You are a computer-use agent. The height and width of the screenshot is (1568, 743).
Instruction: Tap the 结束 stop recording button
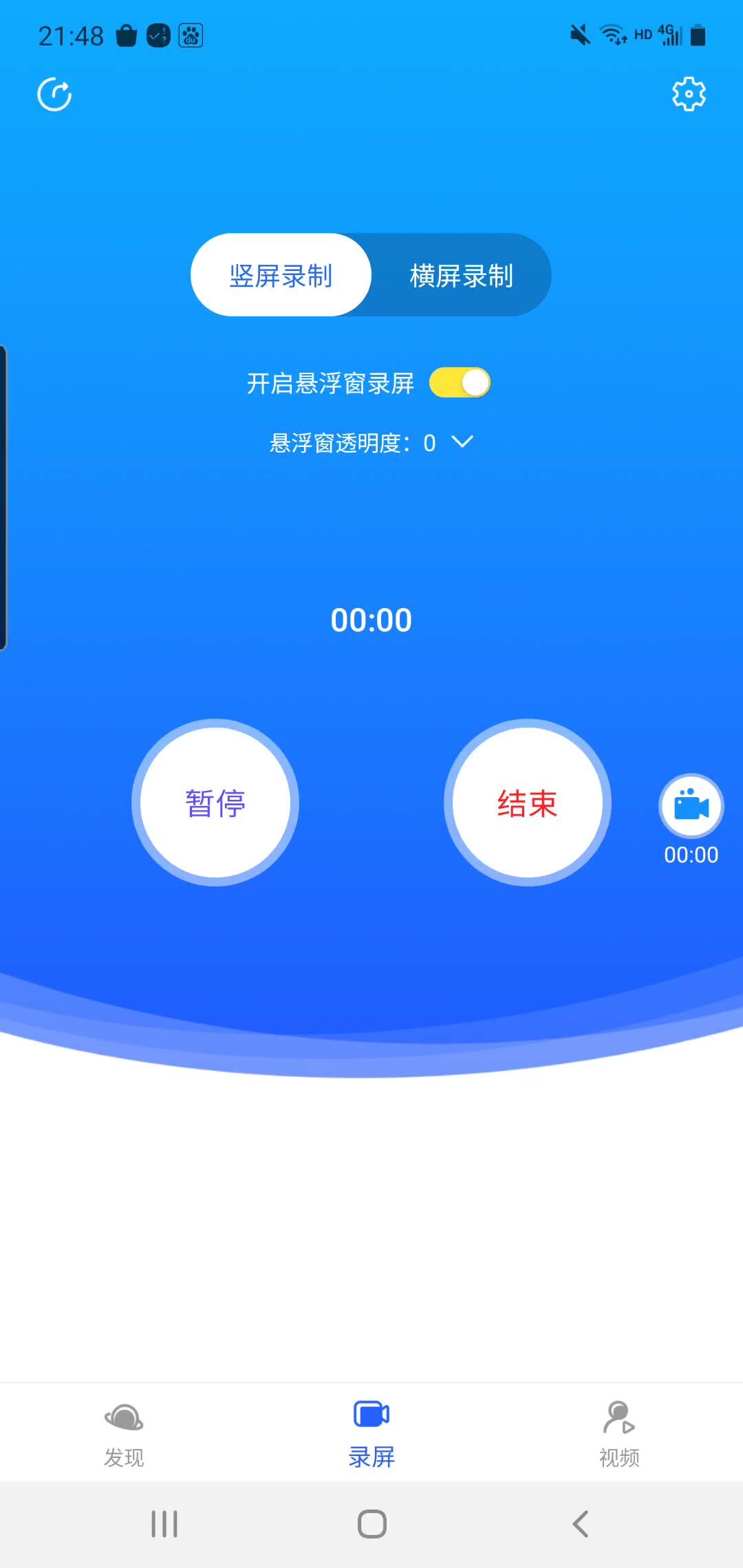point(527,803)
